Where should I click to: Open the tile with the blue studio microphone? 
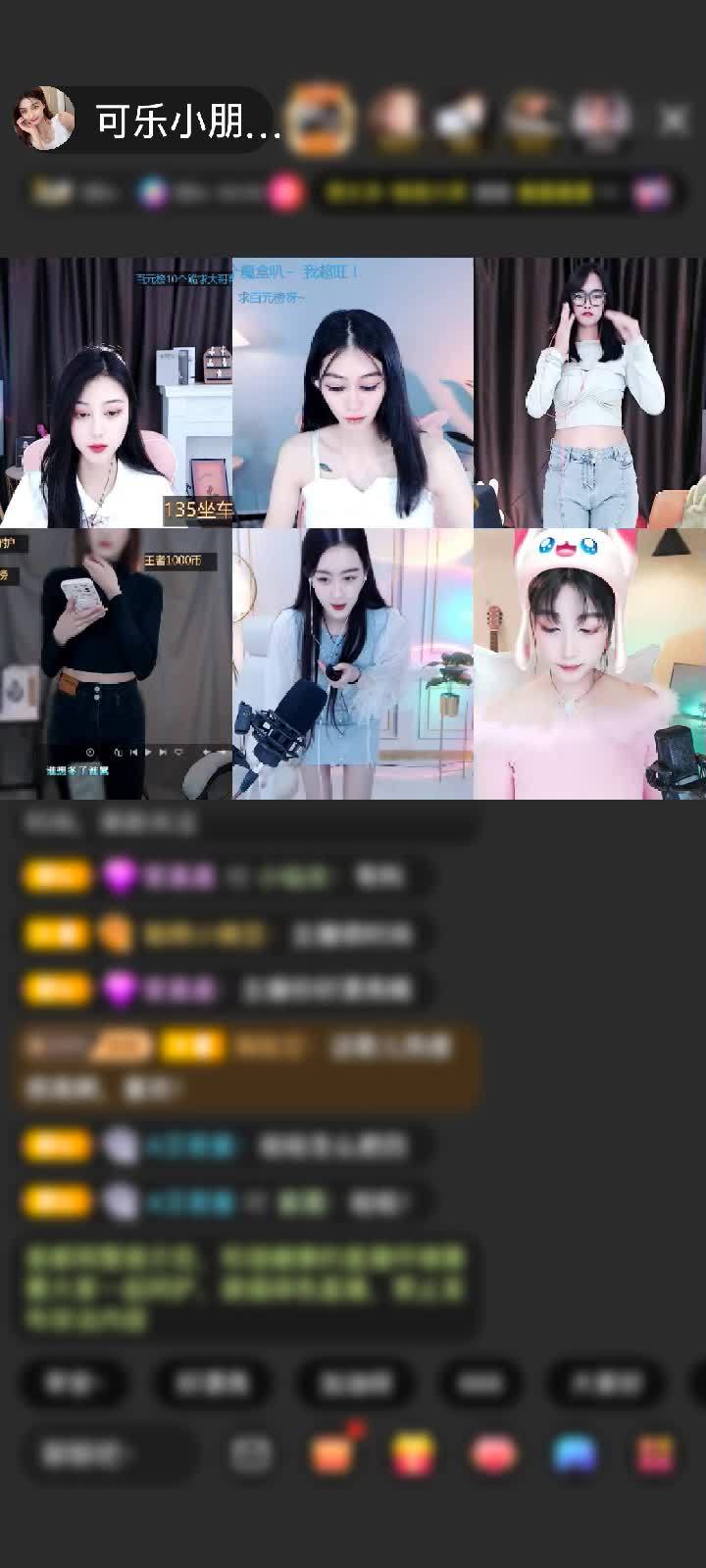point(353,663)
